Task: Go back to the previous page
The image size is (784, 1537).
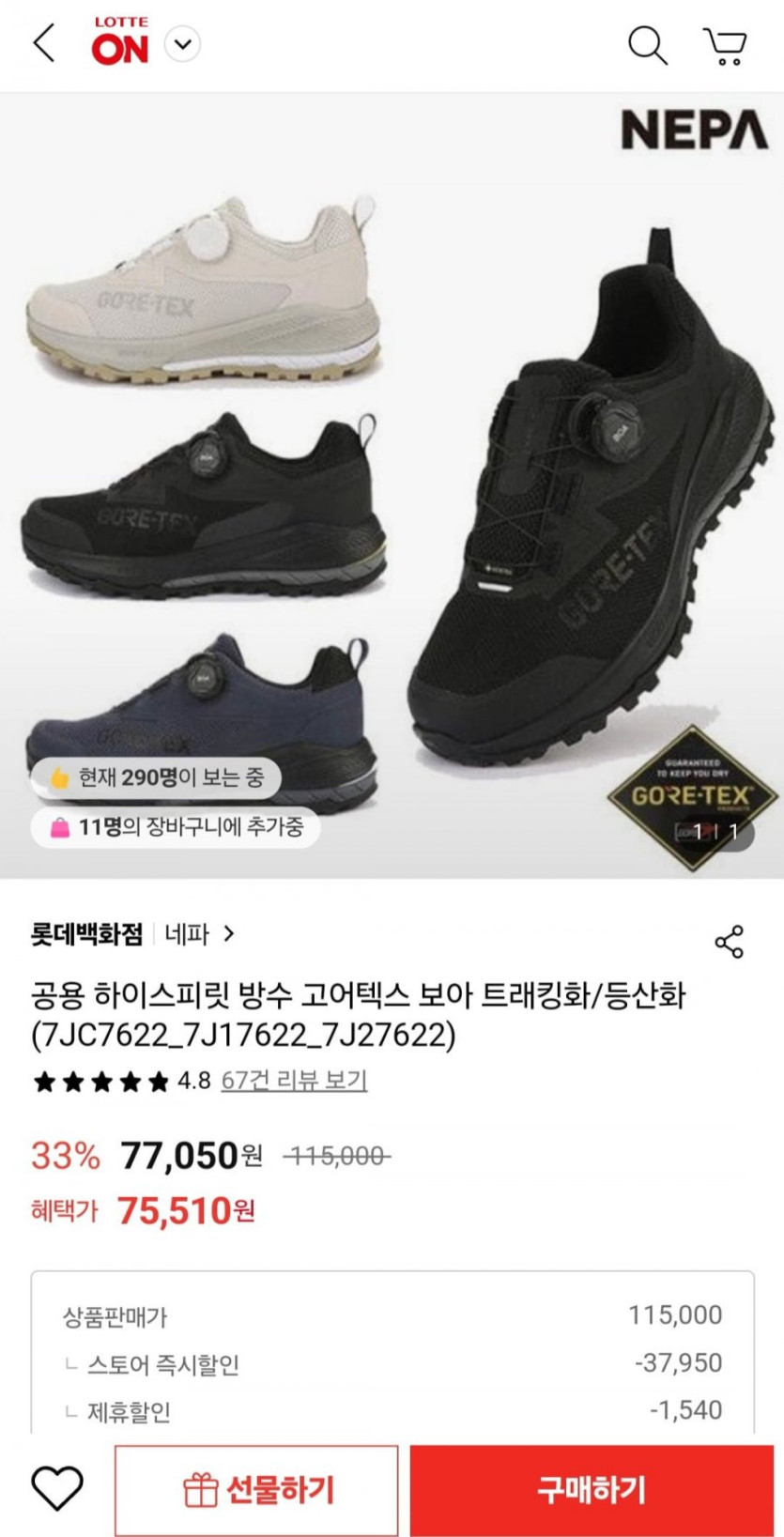Action: point(43,44)
